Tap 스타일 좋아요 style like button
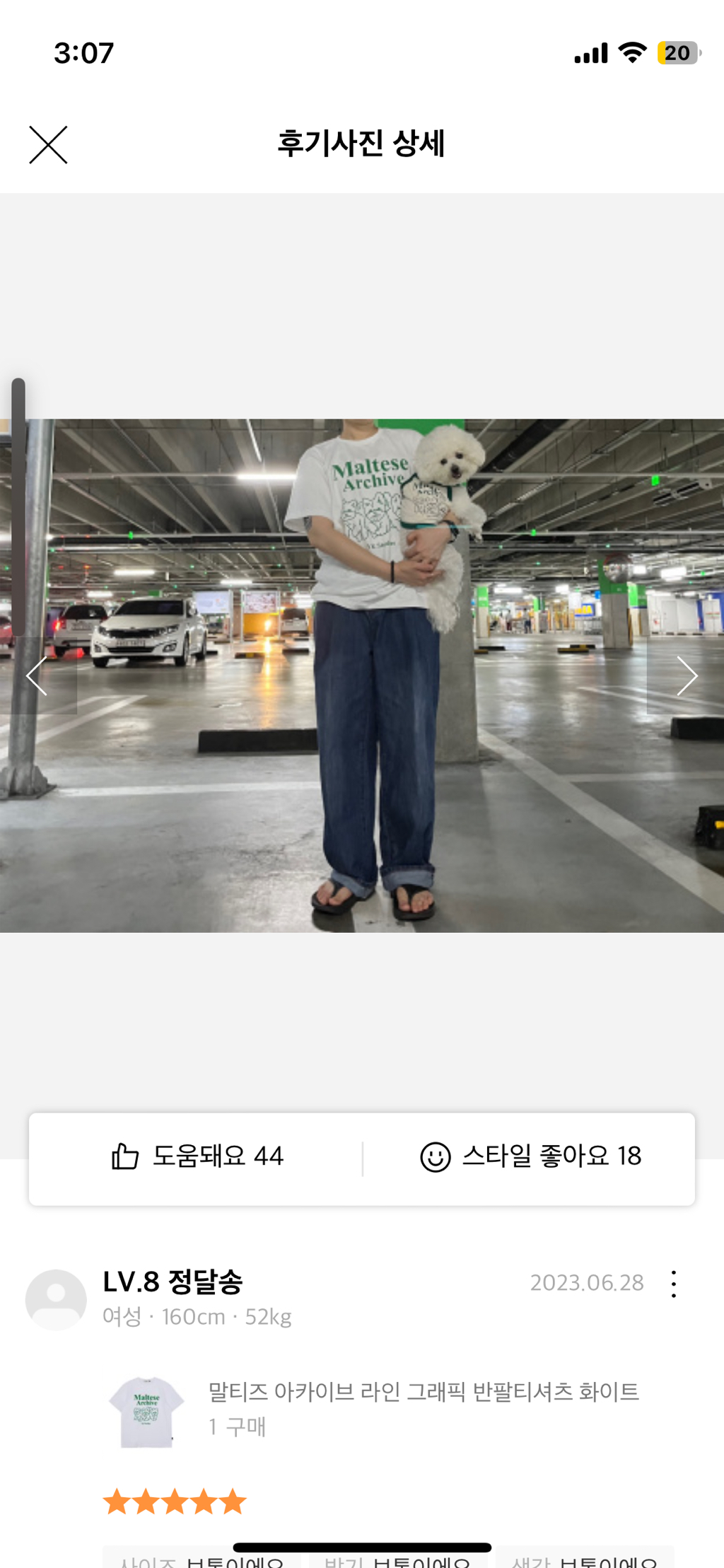The height and width of the screenshot is (1568, 724). pos(530,1156)
